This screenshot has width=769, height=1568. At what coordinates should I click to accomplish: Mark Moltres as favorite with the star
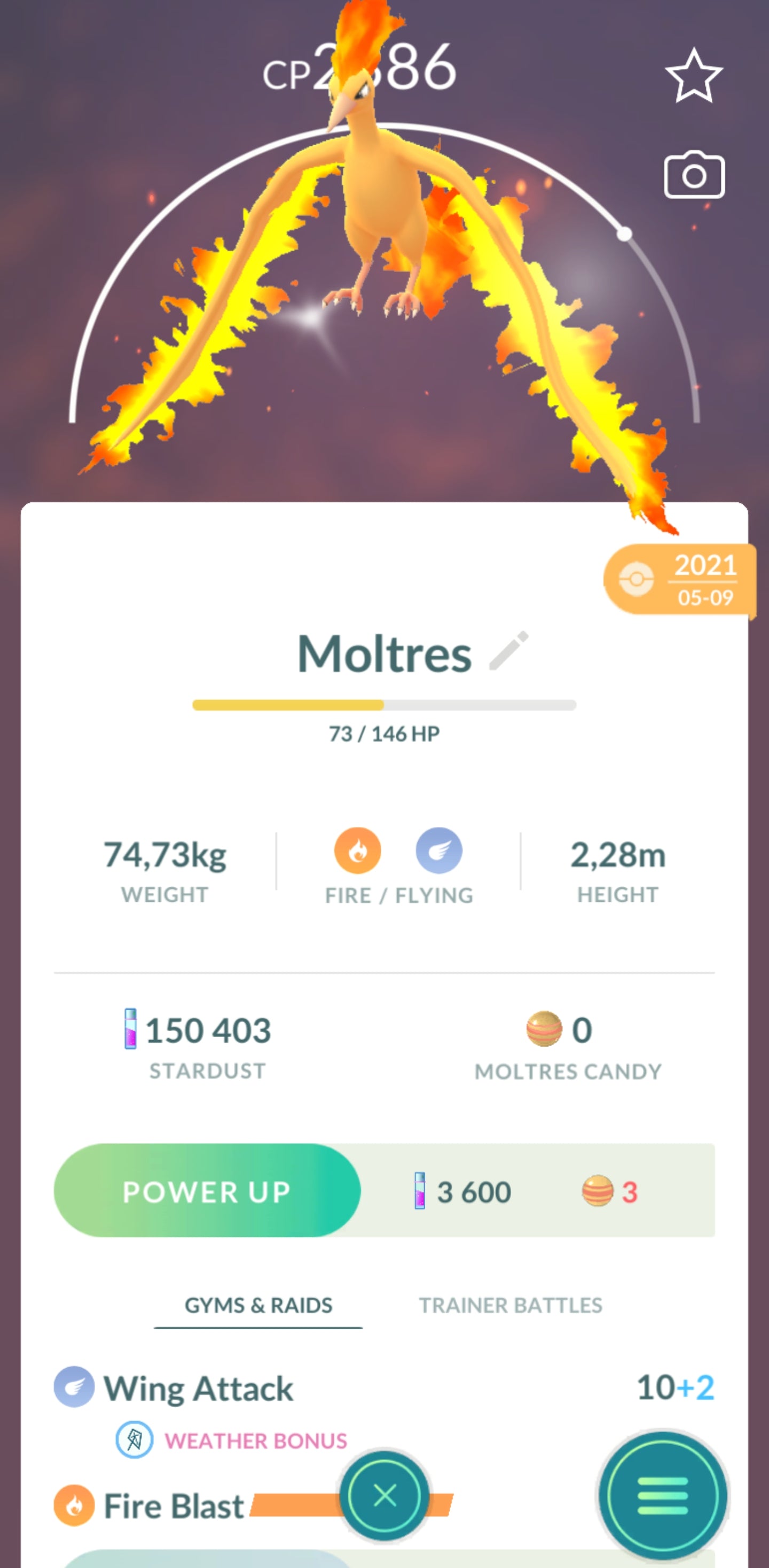point(694,76)
